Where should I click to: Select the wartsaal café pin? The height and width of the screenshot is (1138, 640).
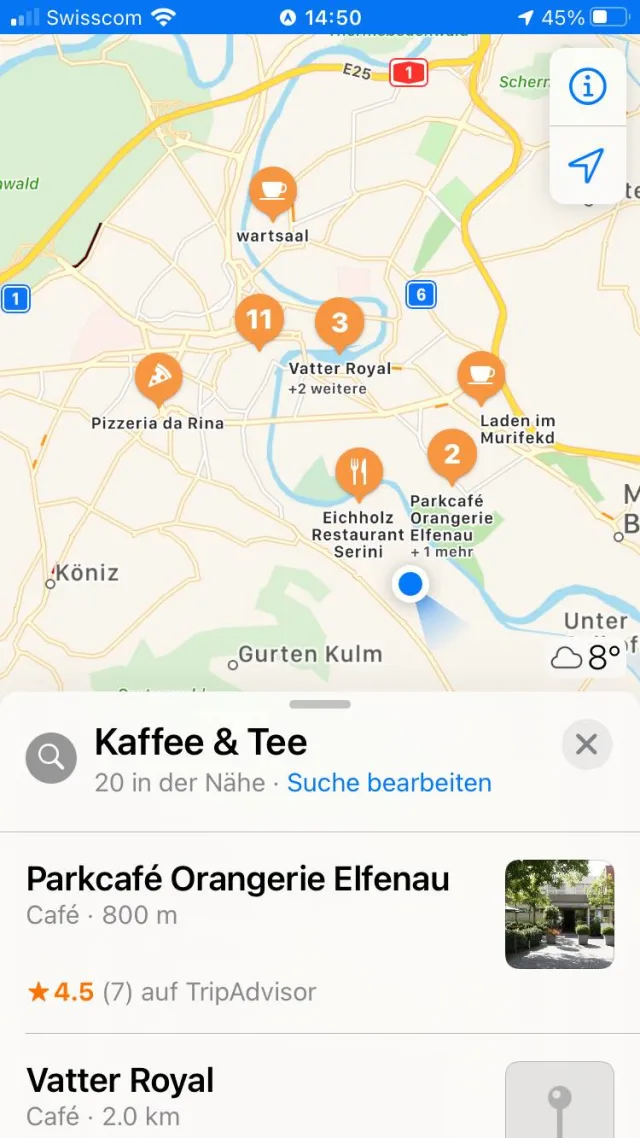[x=272, y=190]
